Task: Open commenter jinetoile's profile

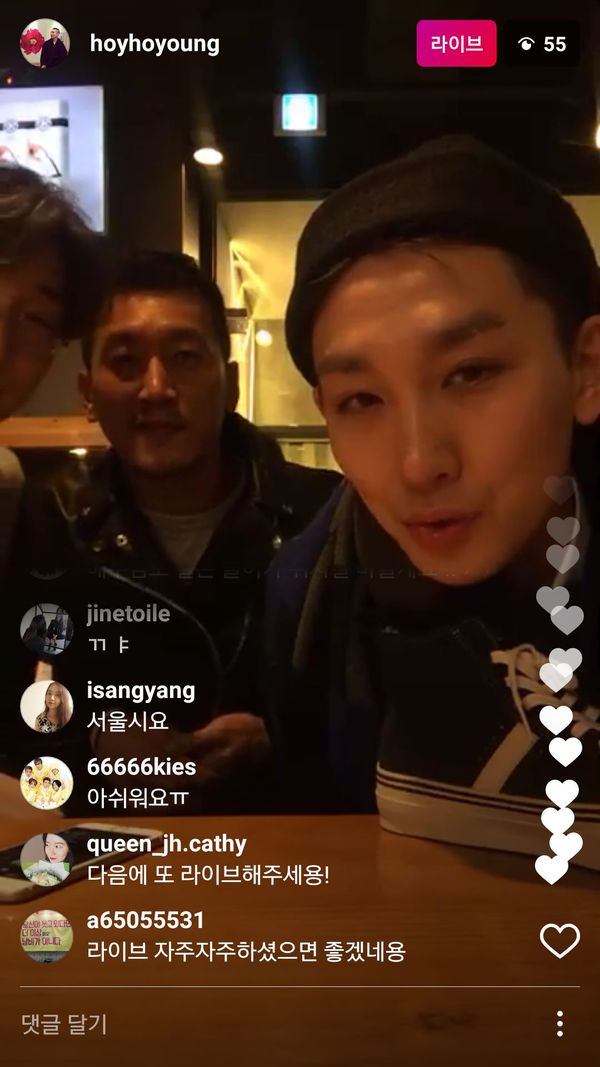Action: [46, 629]
